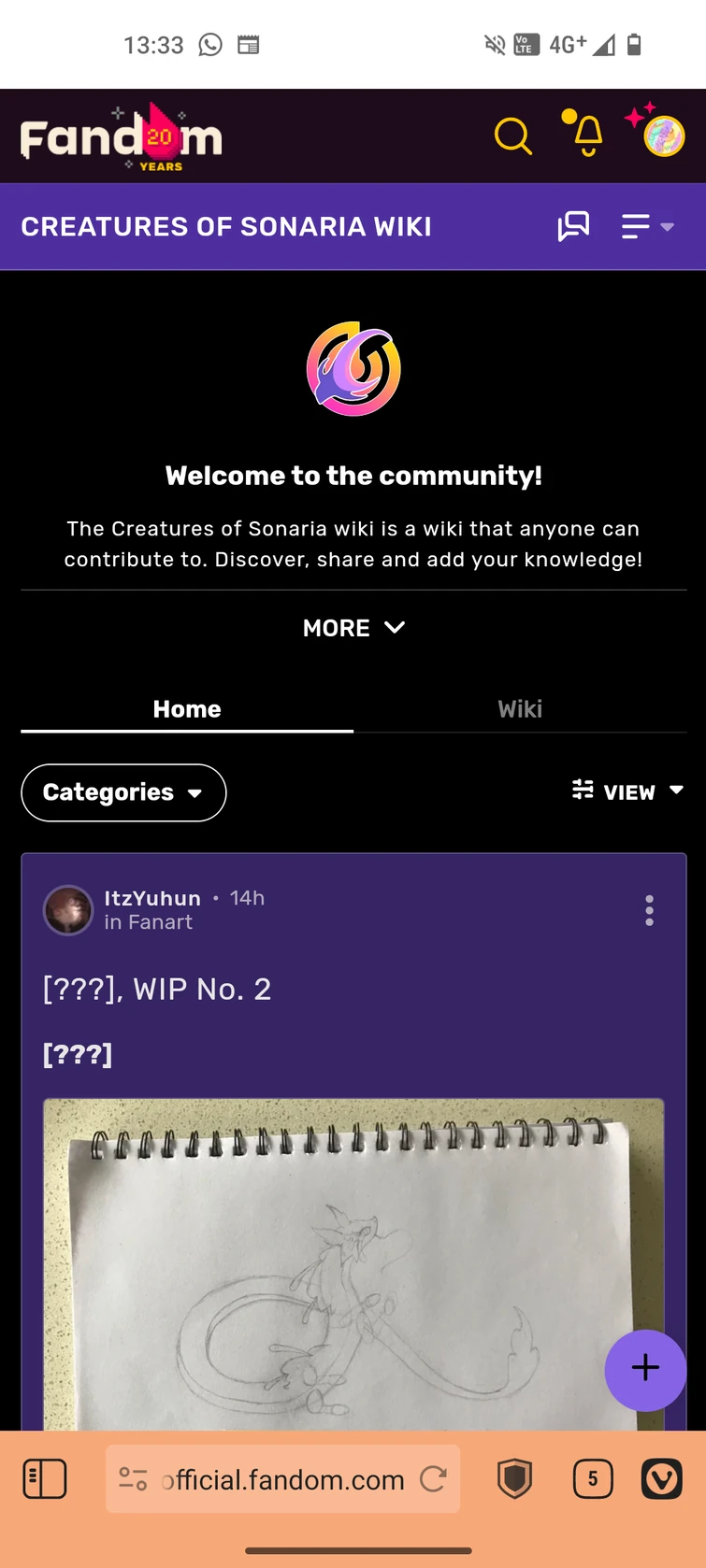706x1568 pixels.
Task: Open the VIEW options dropdown
Action: [x=628, y=792]
